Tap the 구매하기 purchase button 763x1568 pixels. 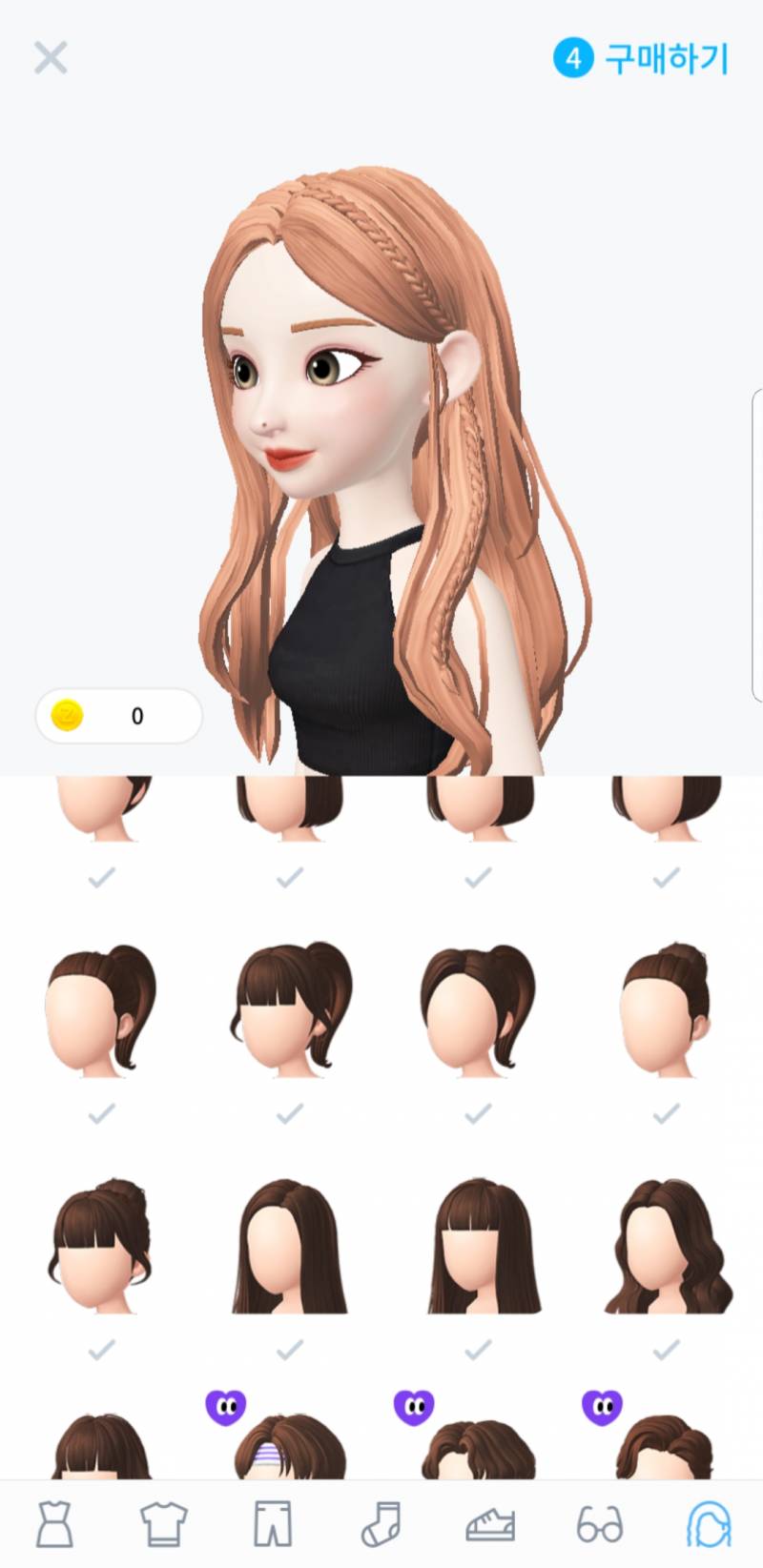(642, 58)
